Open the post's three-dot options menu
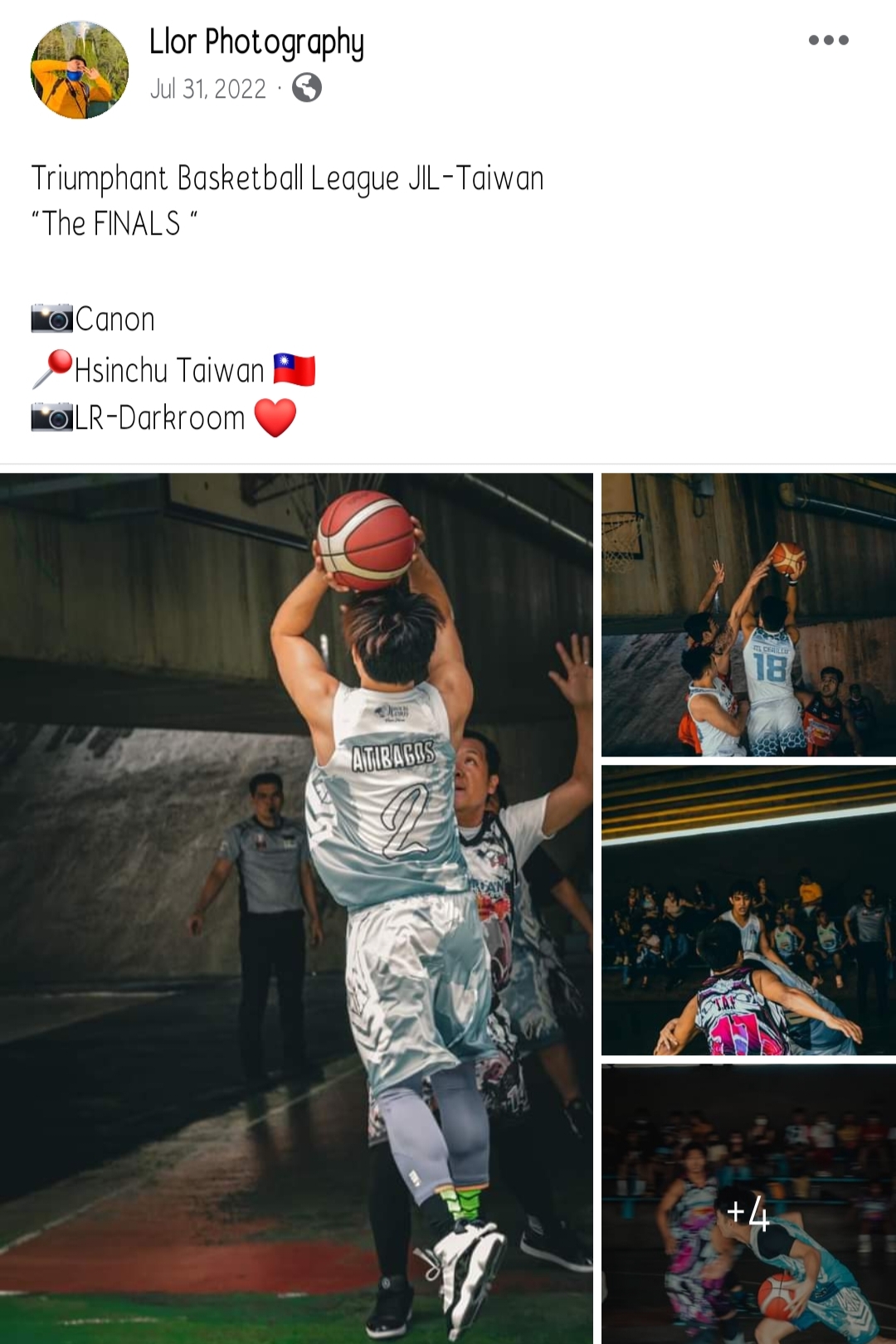Image resolution: width=896 pixels, height=1344 pixels. [828, 40]
